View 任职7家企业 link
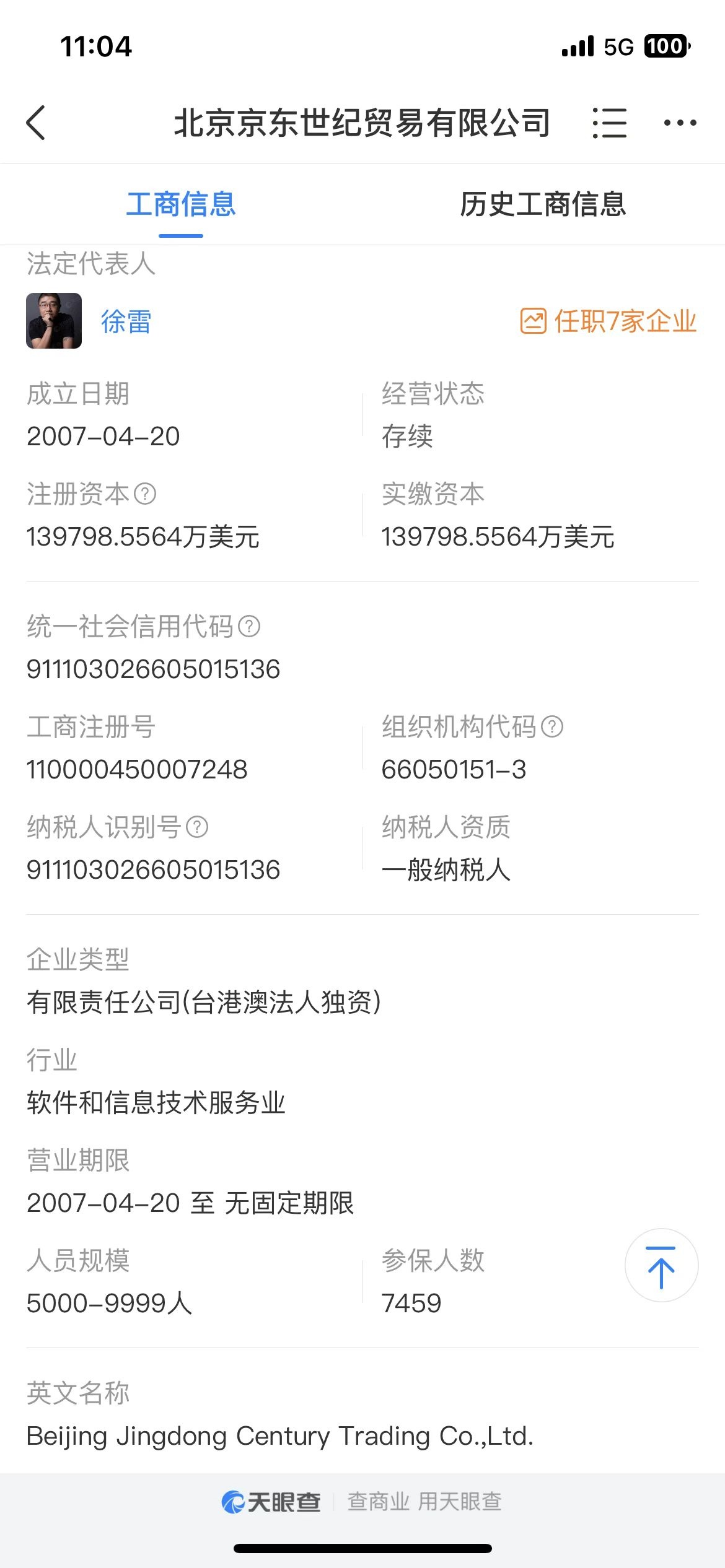This screenshot has height=1568, width=725. coord(609,321)
